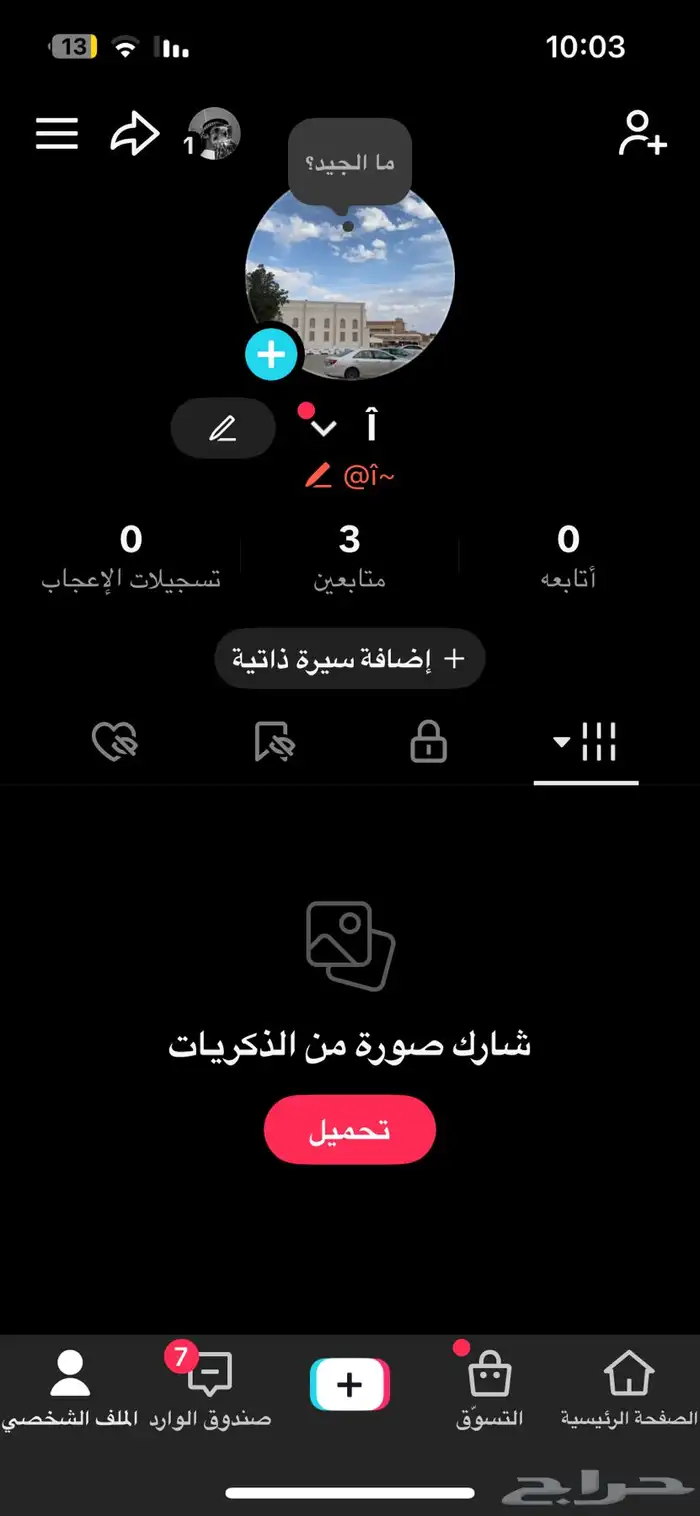The image size is (700, 1516).
Task: Edit profile with the pencil button
Action: (x=222, y=429)
